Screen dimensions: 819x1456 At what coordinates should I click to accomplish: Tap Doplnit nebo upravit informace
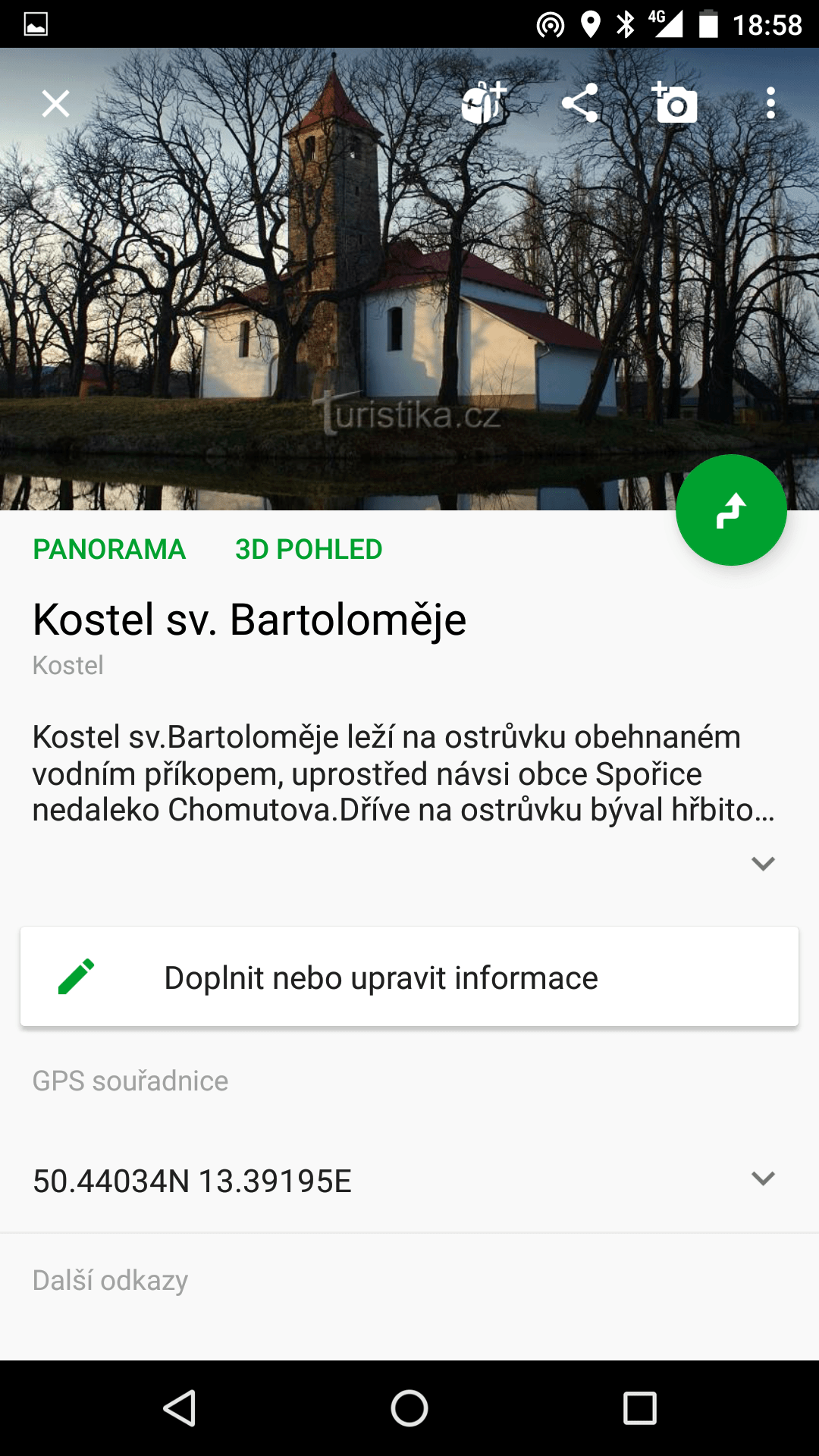pyautogui.click(x=409, y=977)
